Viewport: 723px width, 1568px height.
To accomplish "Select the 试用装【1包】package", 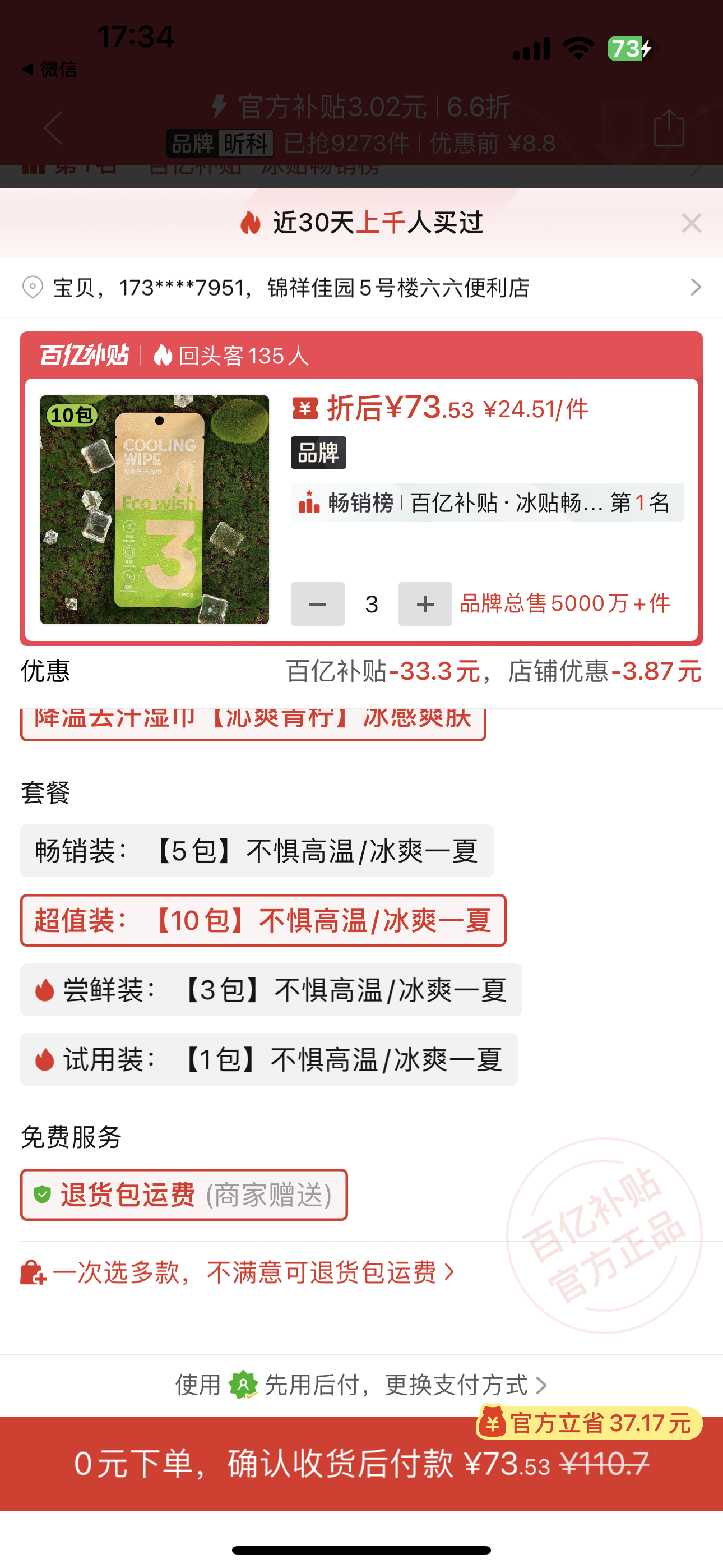I will tap(268, 1059).
